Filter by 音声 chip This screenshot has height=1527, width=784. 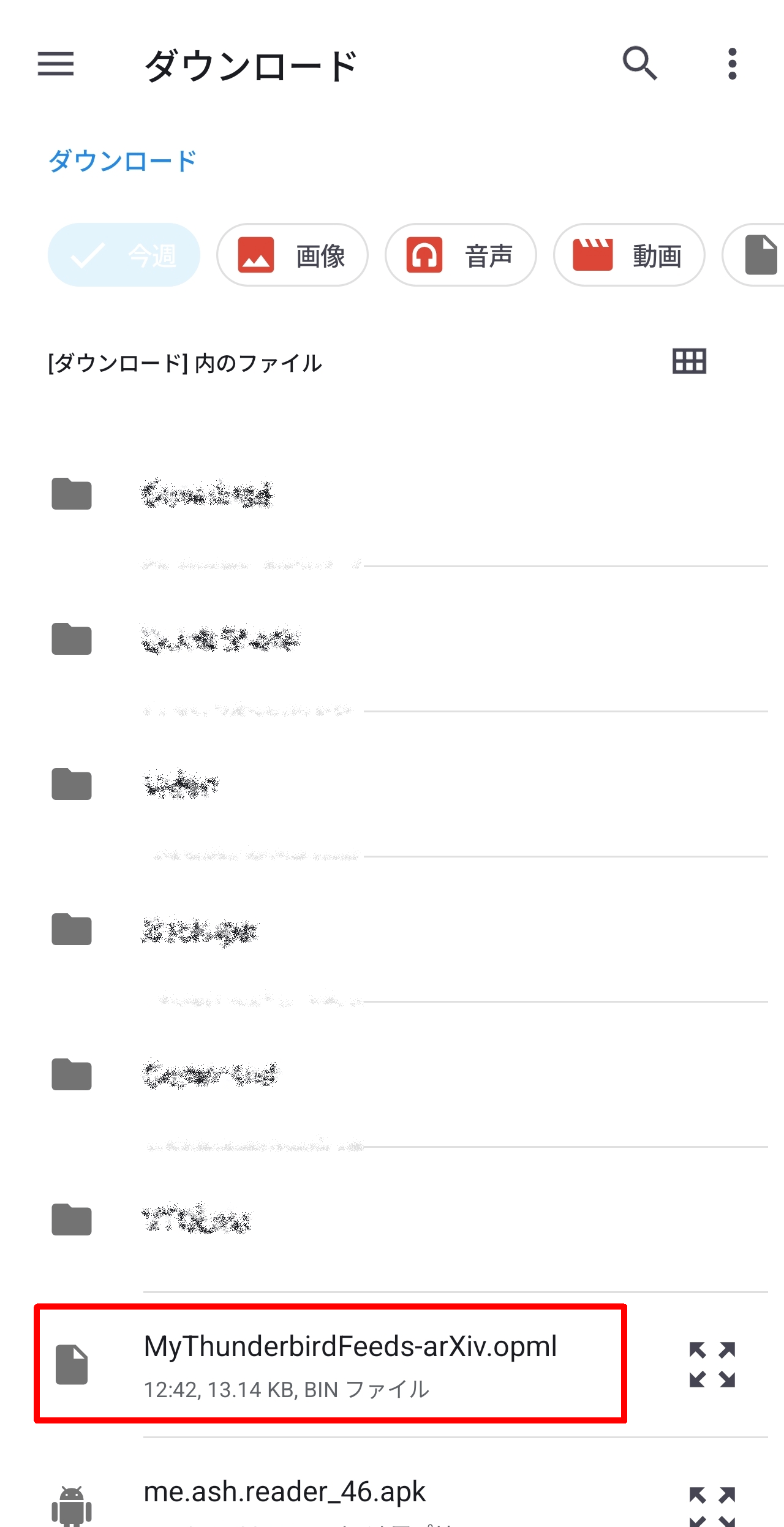[461, 255]
